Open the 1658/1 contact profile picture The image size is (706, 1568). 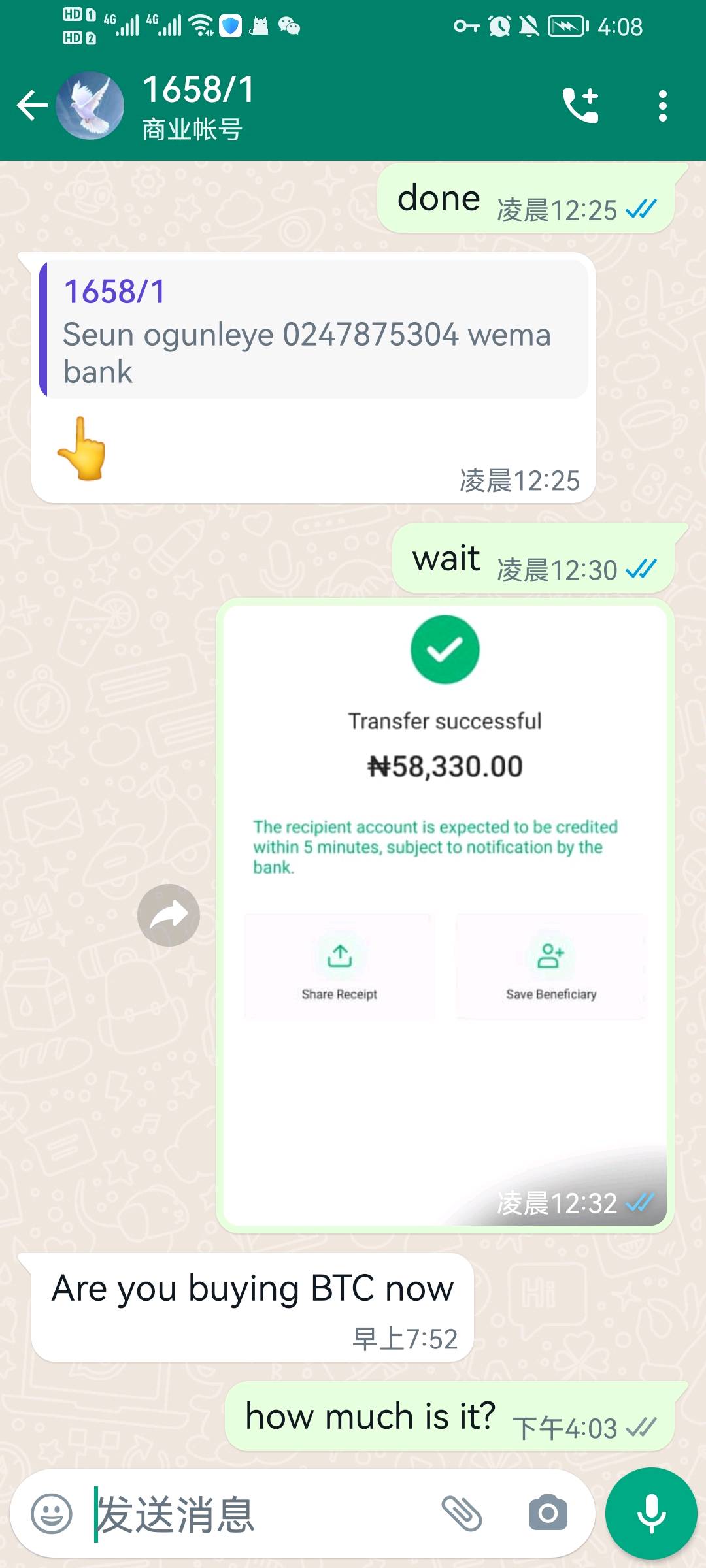90,106
